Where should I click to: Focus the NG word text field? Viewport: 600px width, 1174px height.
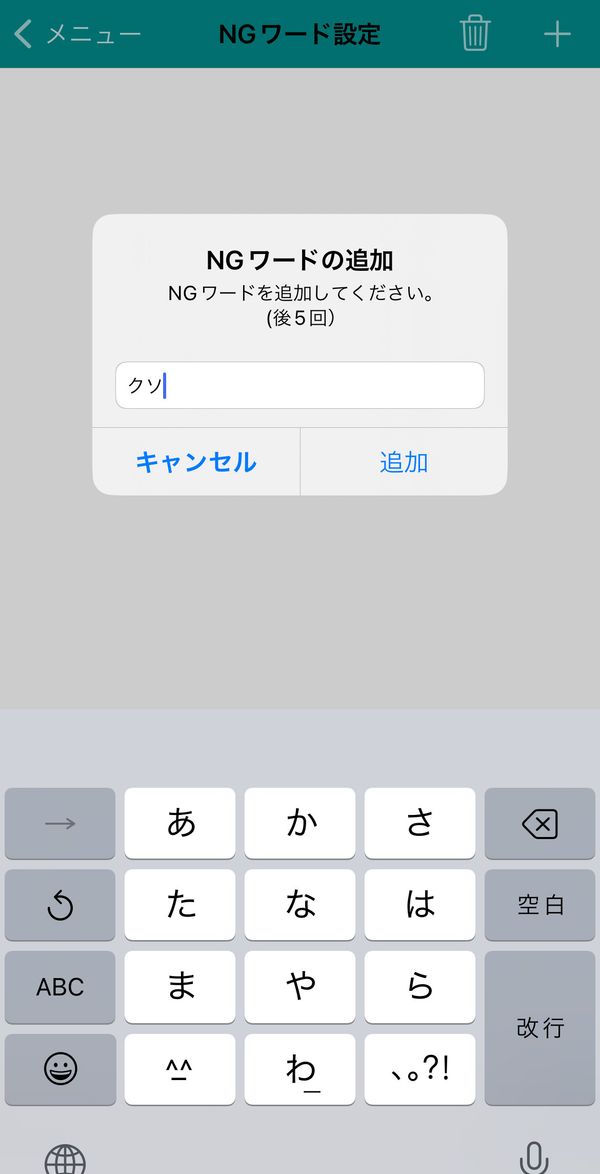coord(300,386)
